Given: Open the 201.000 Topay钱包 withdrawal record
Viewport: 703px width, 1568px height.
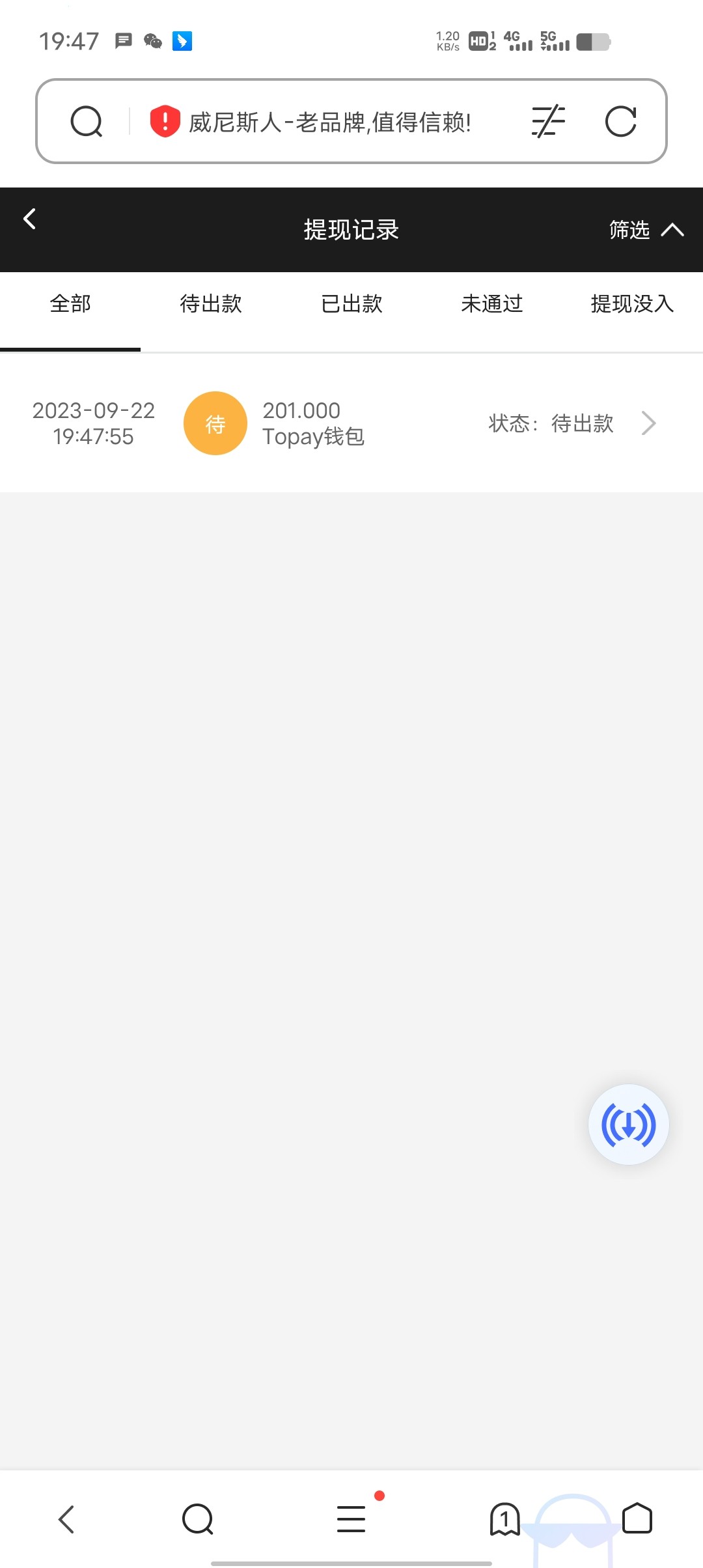Looking at the screenshot, I should click(x=351, y=423).
